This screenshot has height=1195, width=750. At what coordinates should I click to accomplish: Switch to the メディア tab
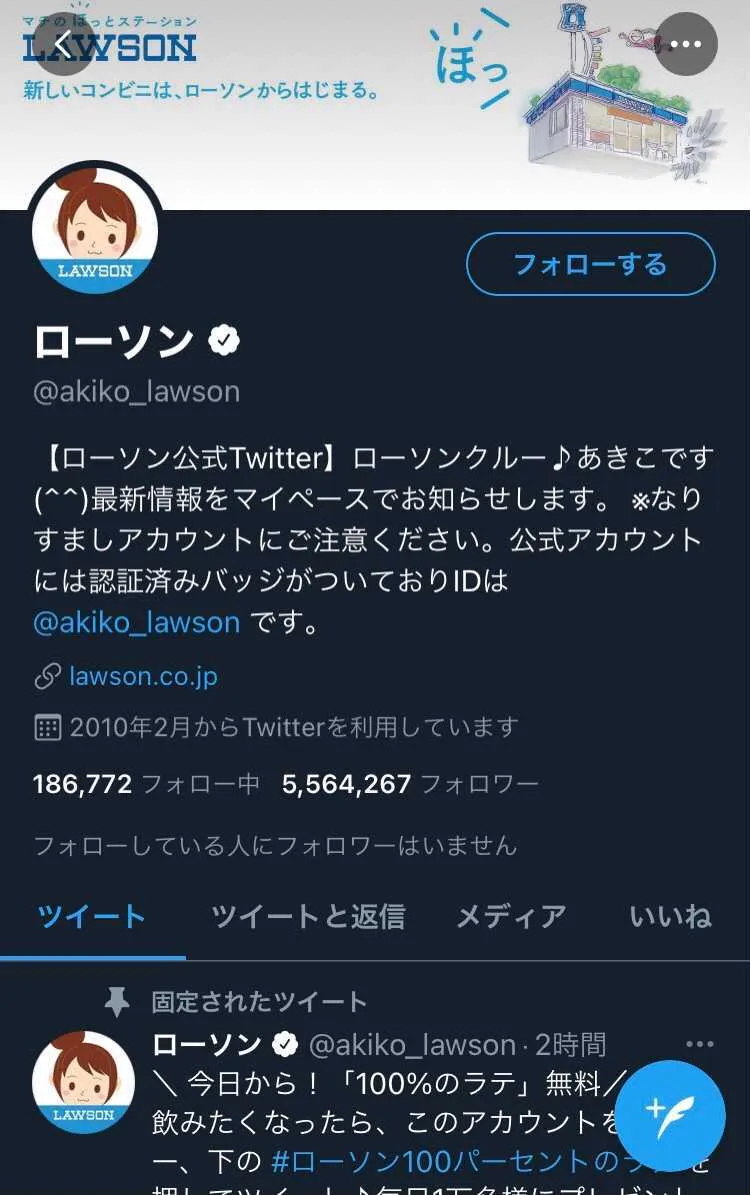coord(511,916)
